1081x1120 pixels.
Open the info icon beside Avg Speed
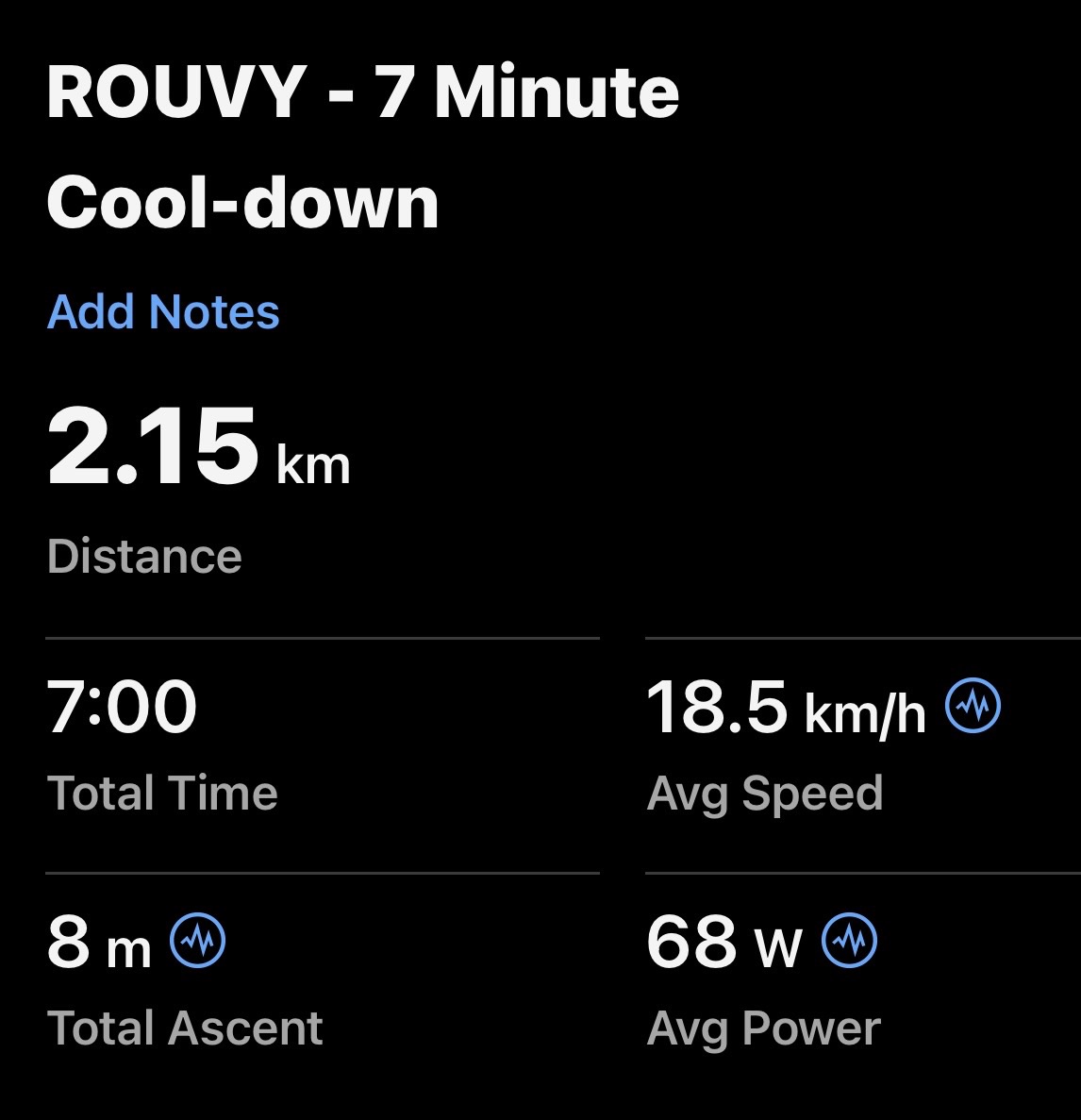973,705
